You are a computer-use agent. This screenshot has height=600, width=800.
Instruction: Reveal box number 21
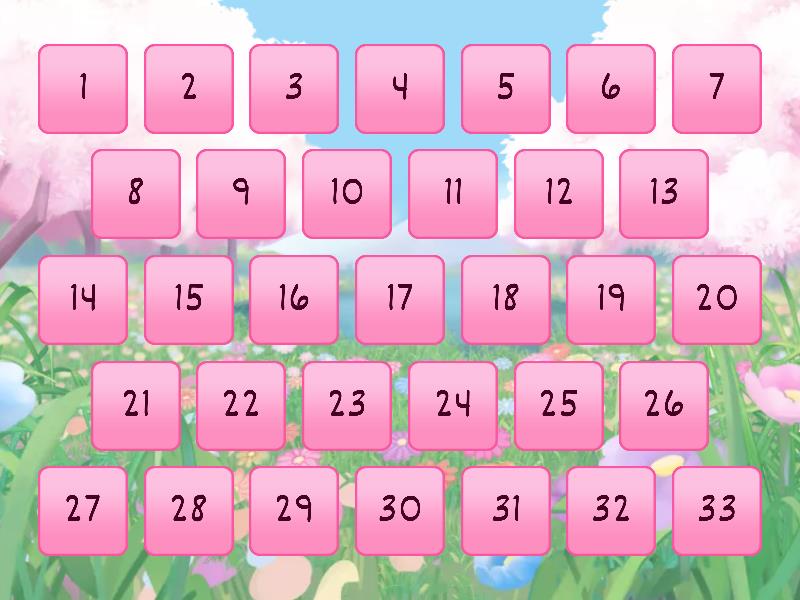136,405
